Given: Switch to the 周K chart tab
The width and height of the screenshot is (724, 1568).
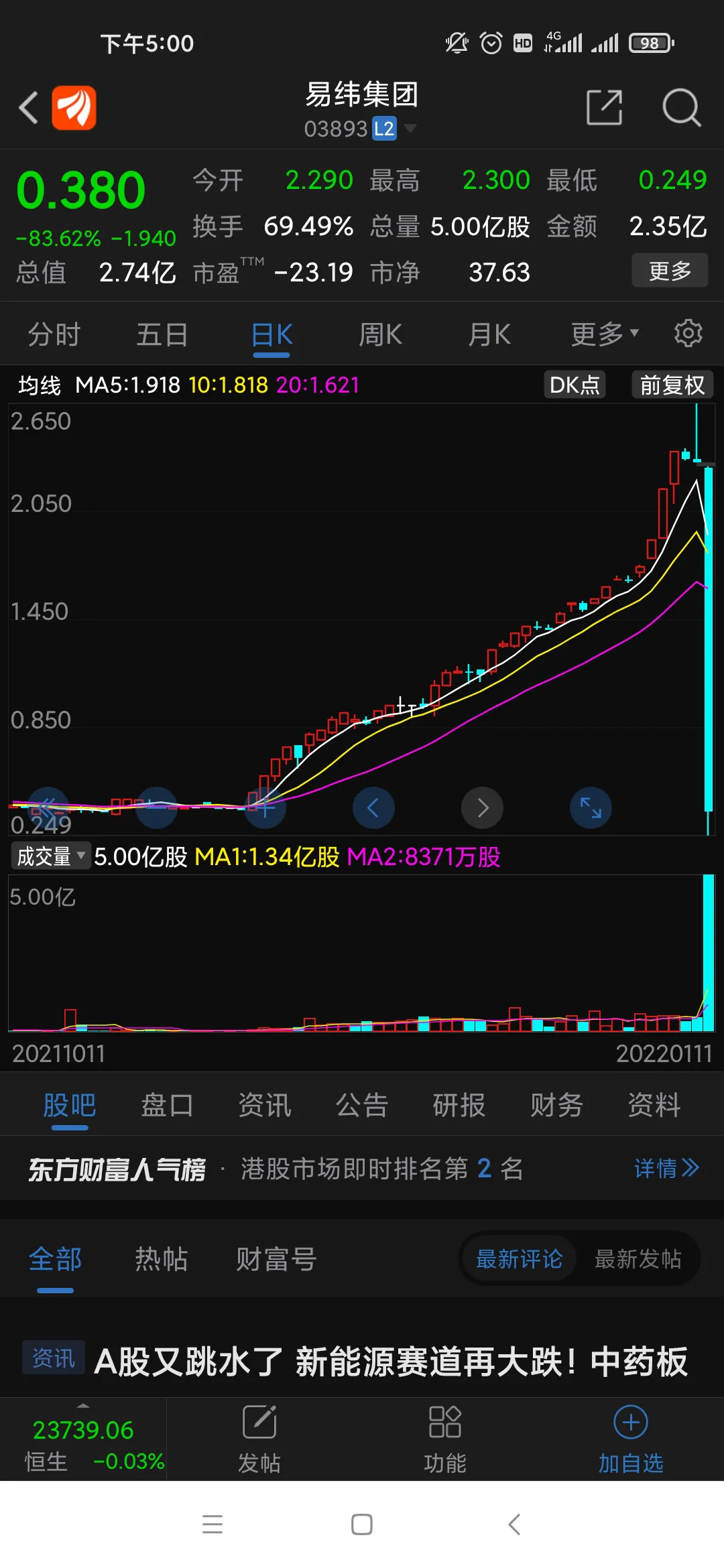Looking at the screenshot, I should tap(380, 334).
